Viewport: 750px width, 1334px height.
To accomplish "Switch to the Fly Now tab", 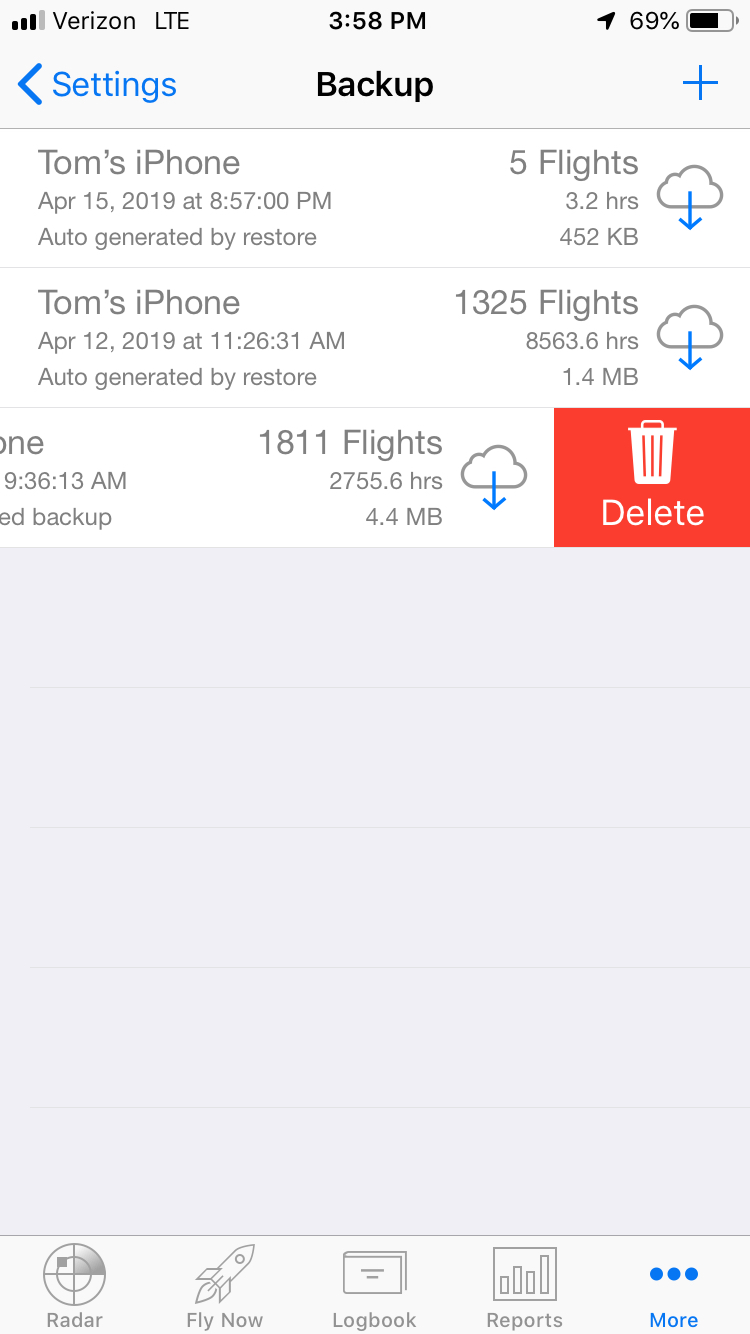I will coord(225,1287).
